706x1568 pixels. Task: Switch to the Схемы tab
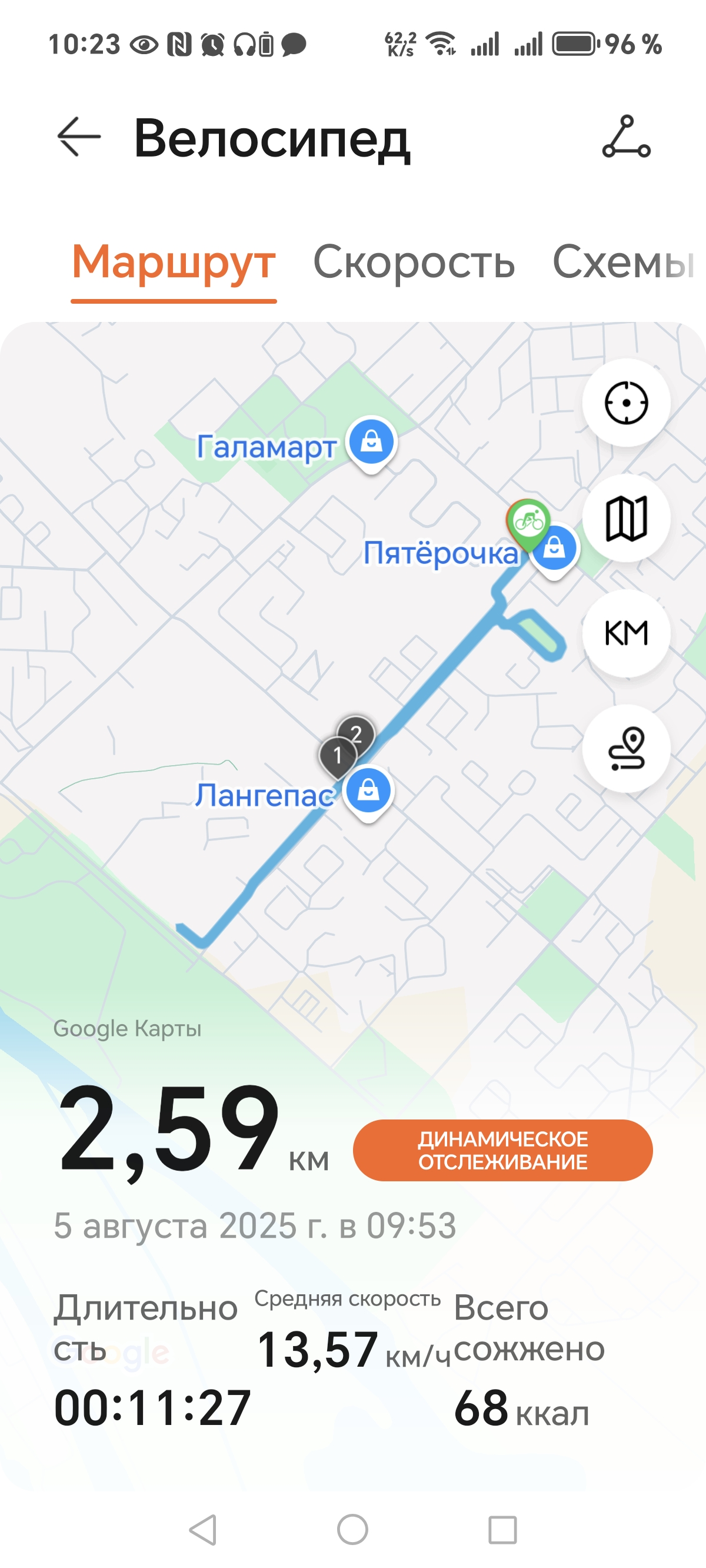(623, 262)
